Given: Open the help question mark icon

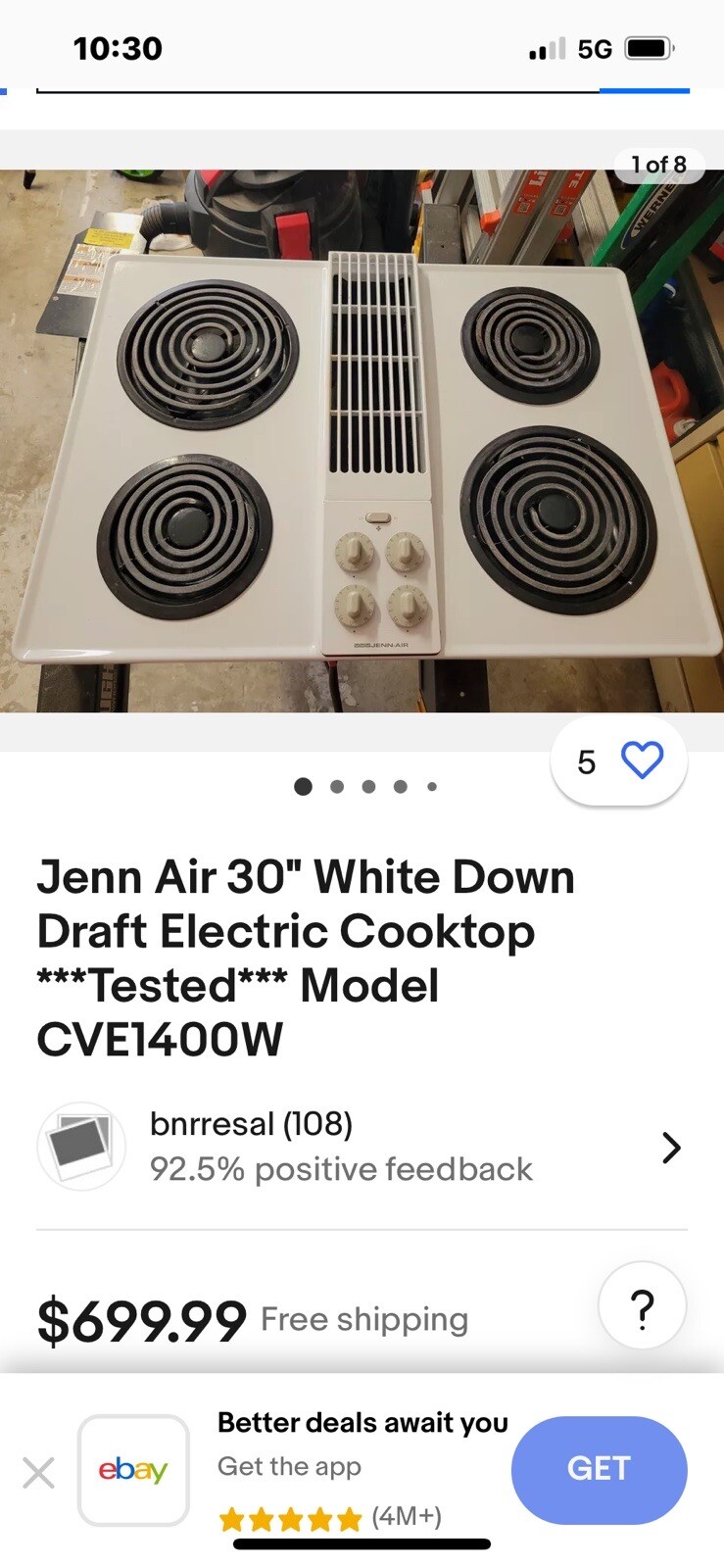Looking at the screenshot, I should tap(643, 1305).
